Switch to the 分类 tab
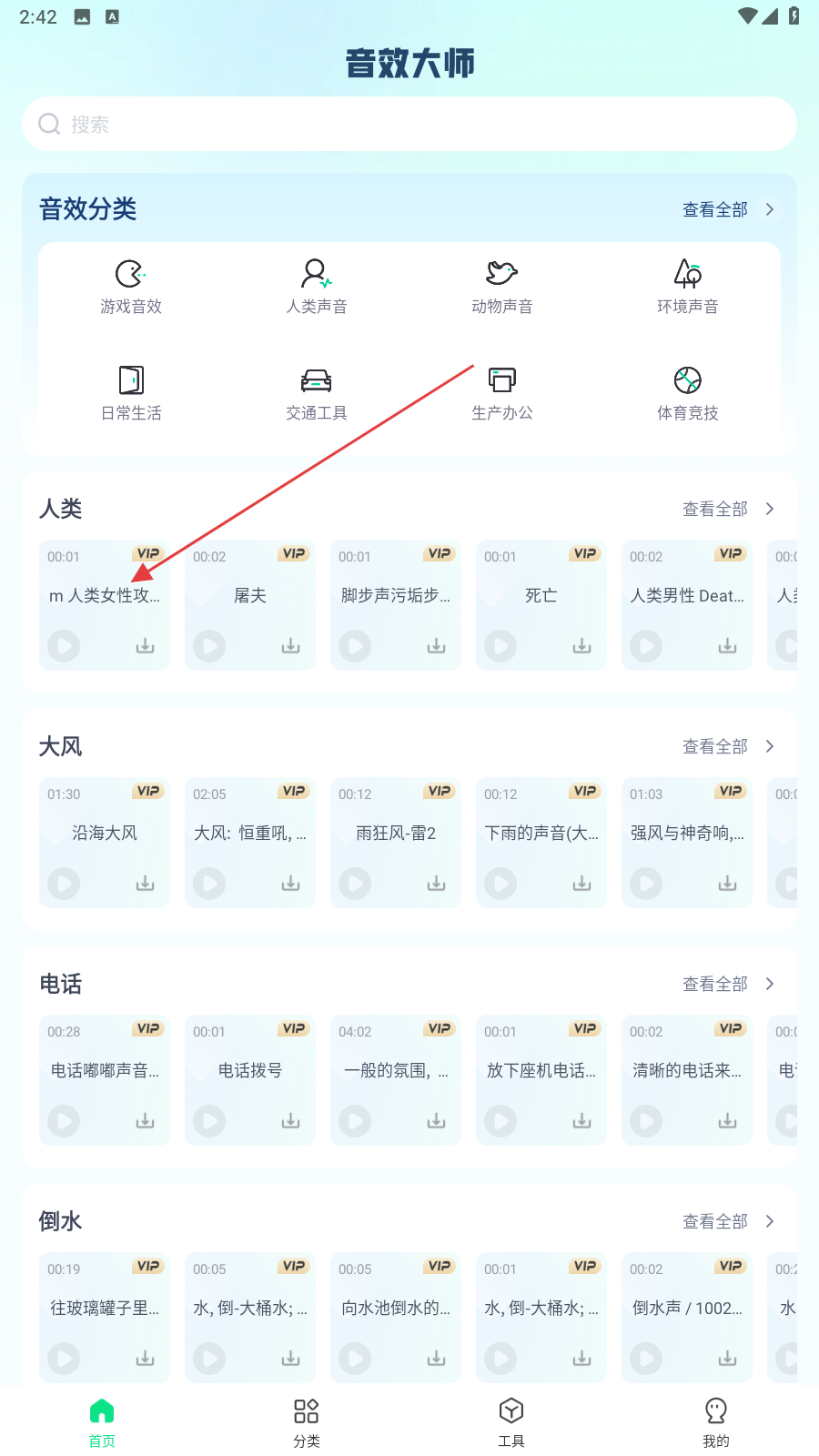819x1456 pixels. [x=307, y=1422]
